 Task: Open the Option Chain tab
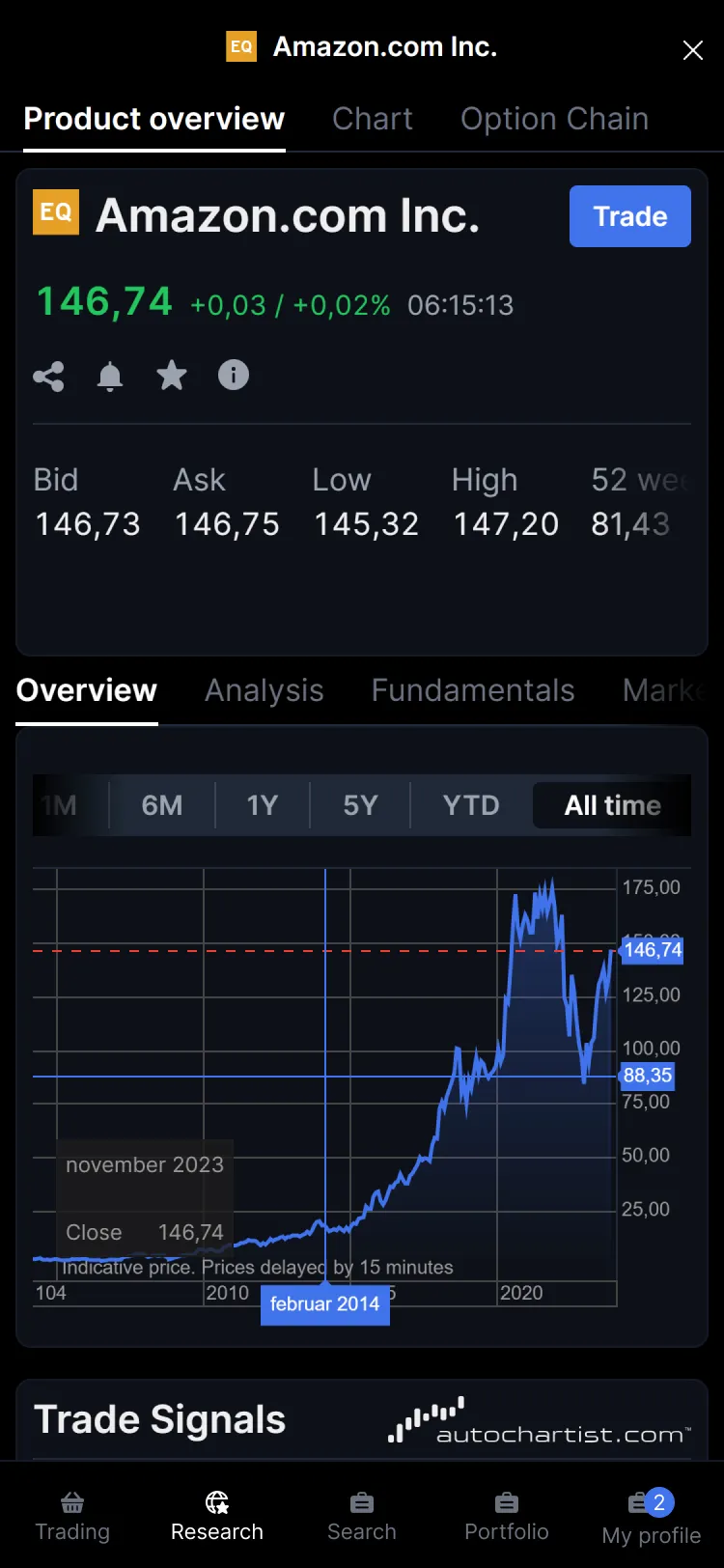click(554, 119)
